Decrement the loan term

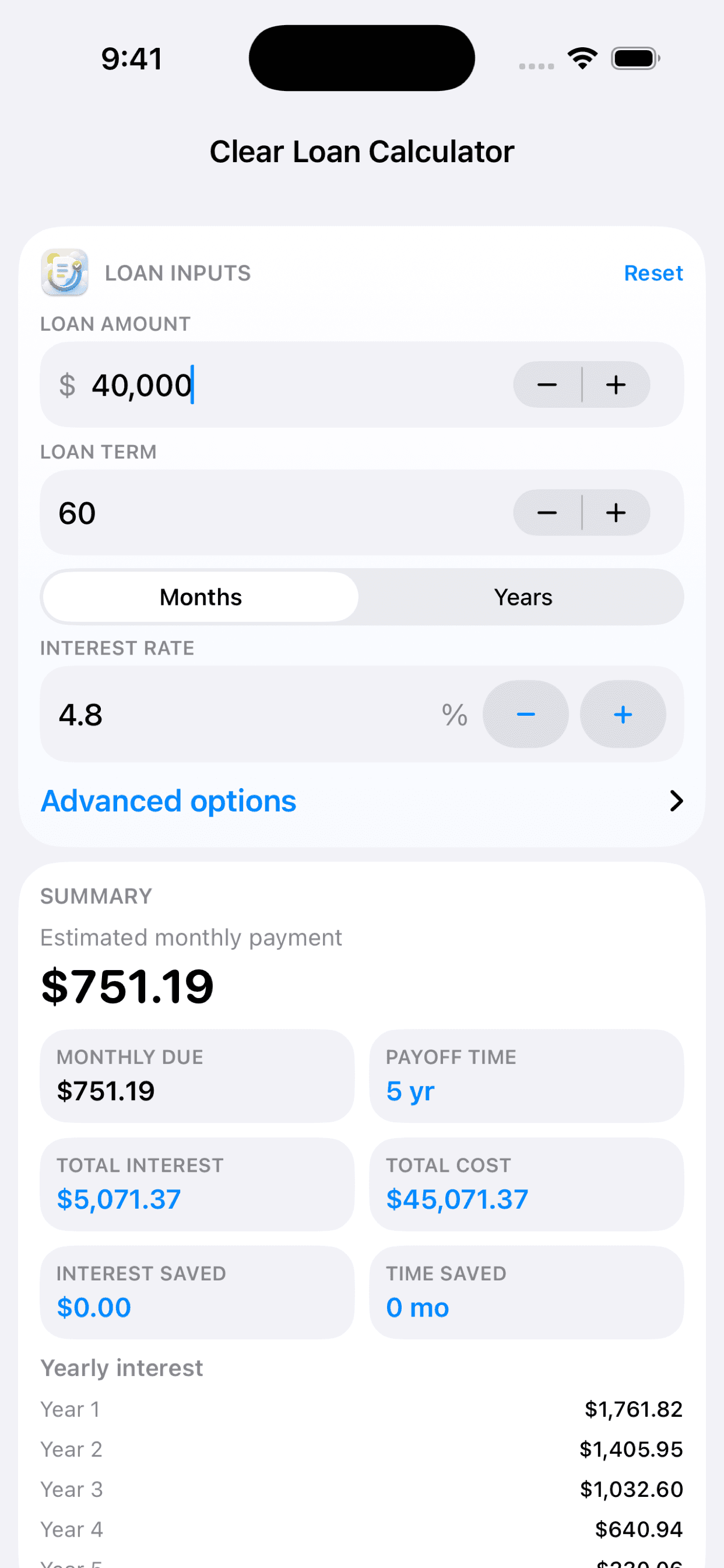[546, 513]
